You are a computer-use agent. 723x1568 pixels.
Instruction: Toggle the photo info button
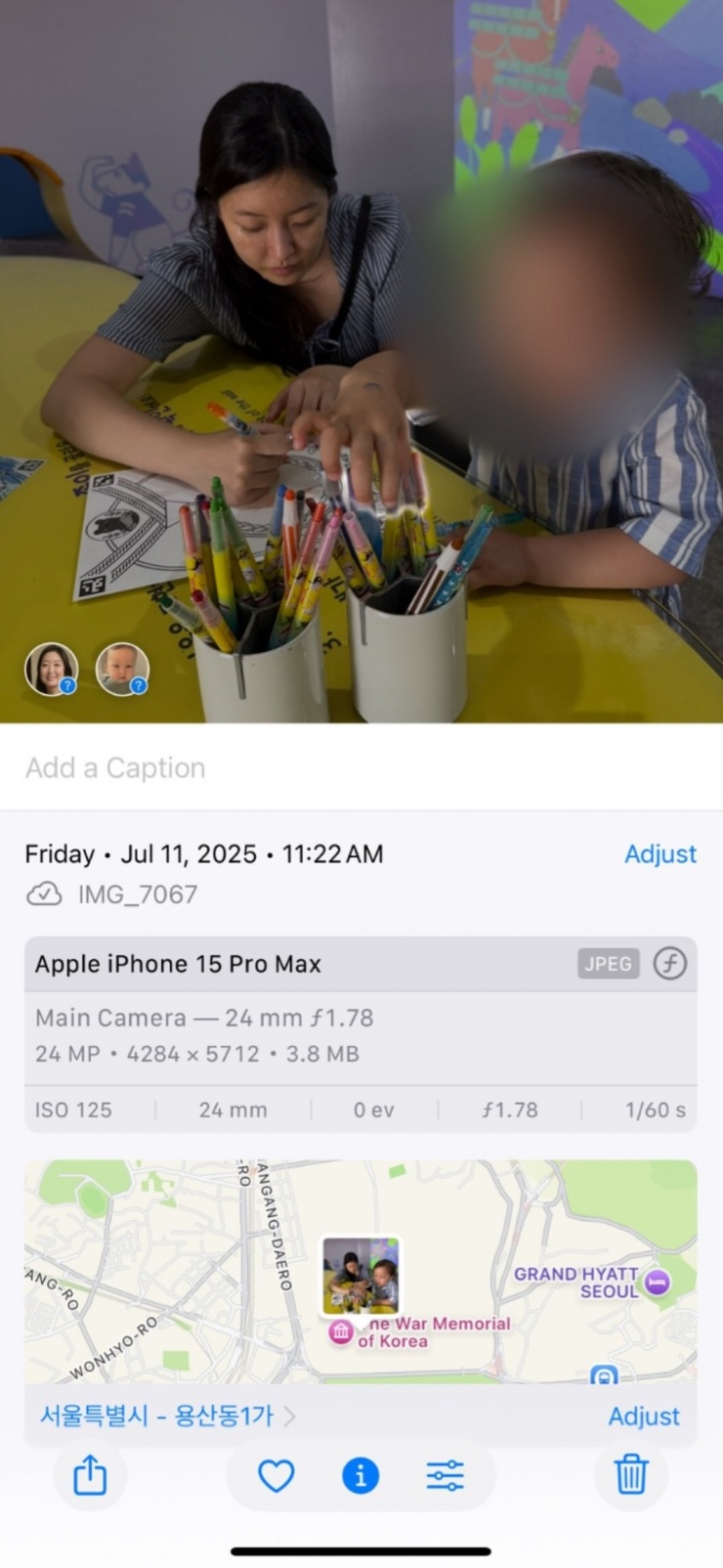[x=361, y=1475]
